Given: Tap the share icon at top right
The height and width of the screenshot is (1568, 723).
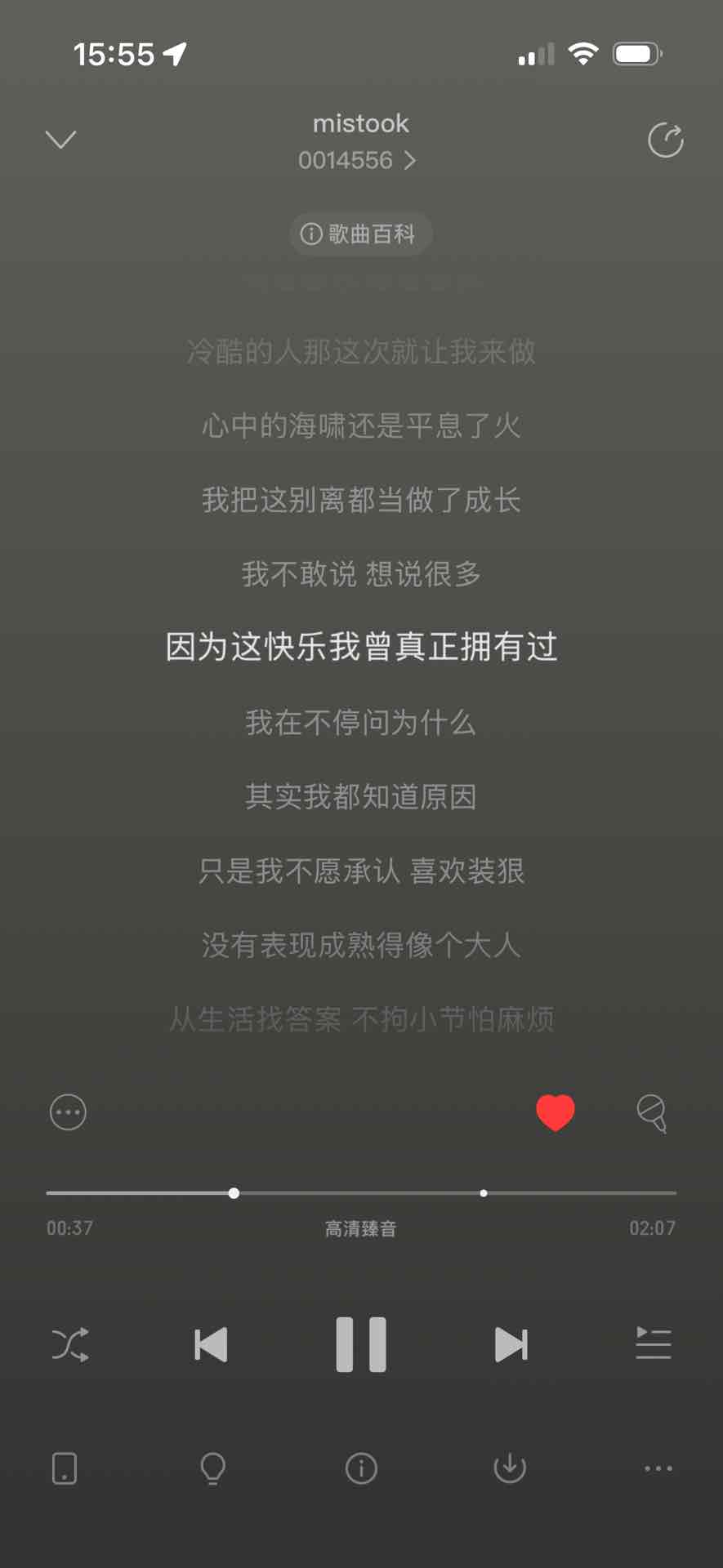Looking at the screenshot, I should point(665,140).
